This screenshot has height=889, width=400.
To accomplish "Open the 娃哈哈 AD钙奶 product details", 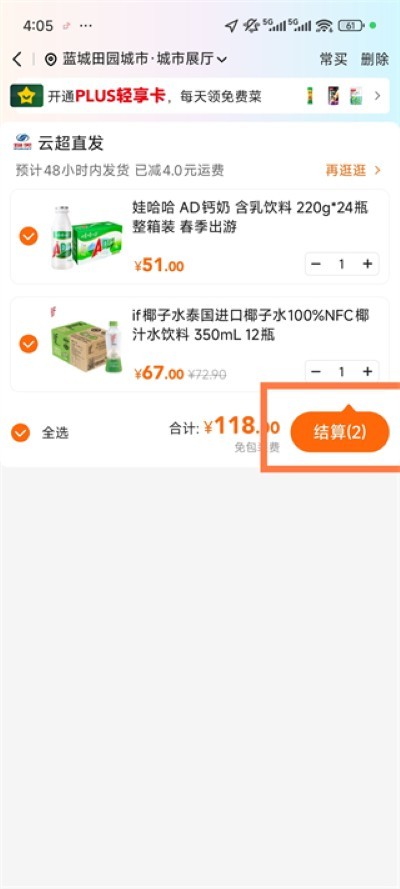I will point(250,217).
